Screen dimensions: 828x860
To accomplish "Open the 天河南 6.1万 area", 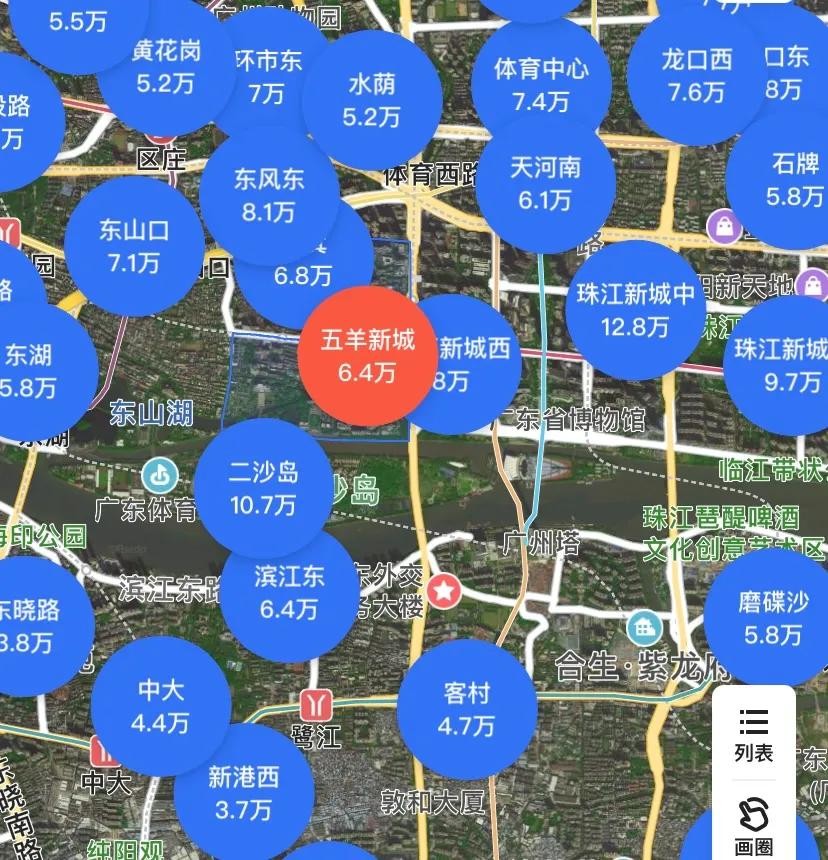I will (x=545, y=183).
